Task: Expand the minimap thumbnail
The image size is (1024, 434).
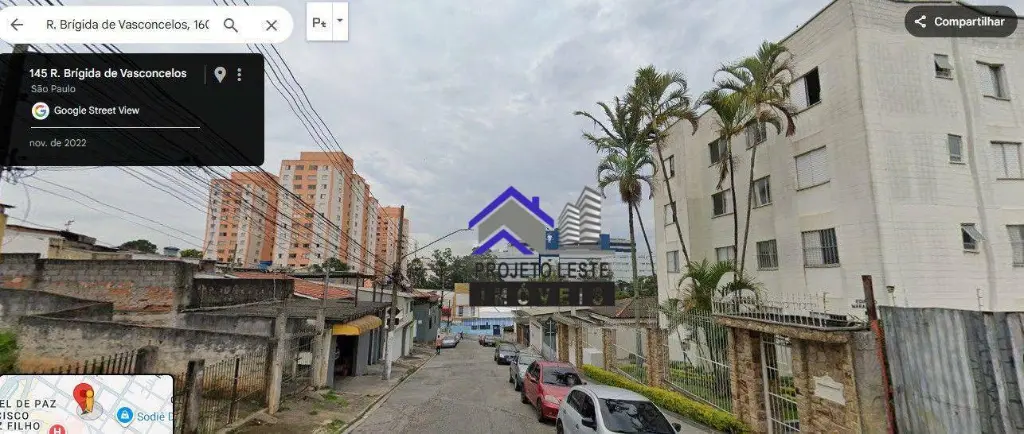Action: tap(86, 404)
